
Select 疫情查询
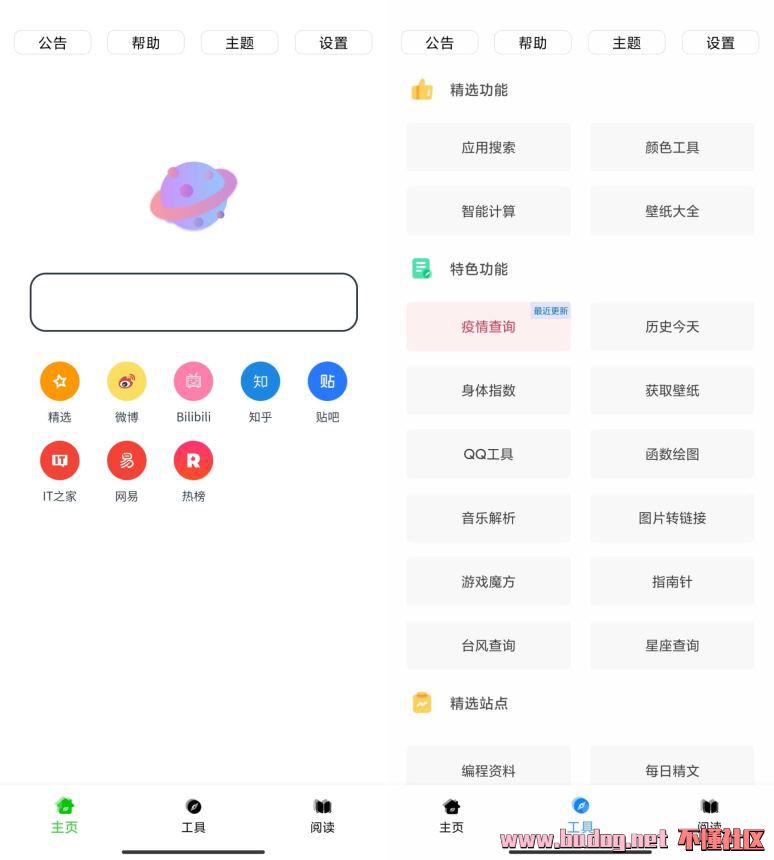pos(488,327)
